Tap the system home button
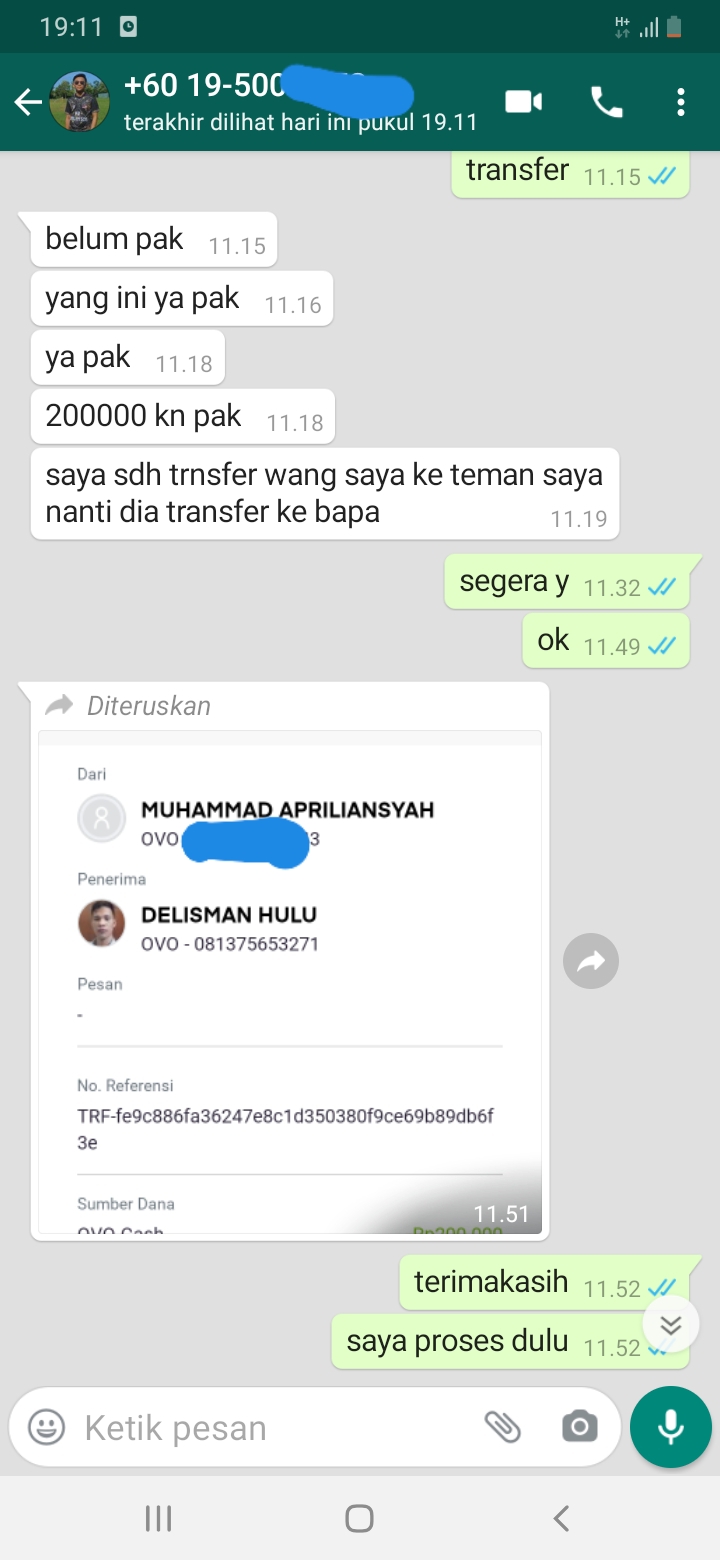Screen dimensions: 720x1560 [359, 1519]
